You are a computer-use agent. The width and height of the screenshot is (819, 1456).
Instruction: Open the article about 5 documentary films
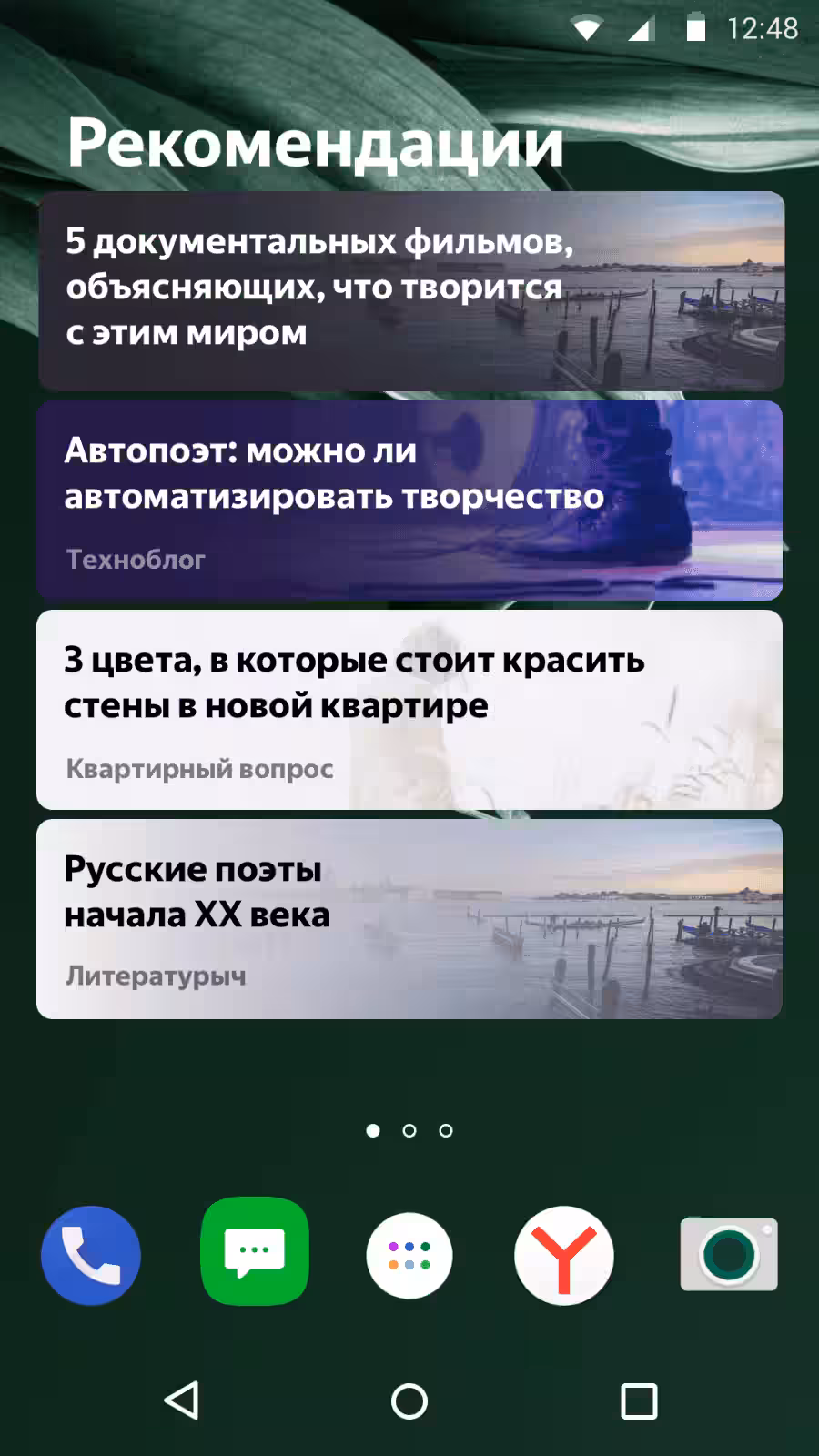(409, 289)
